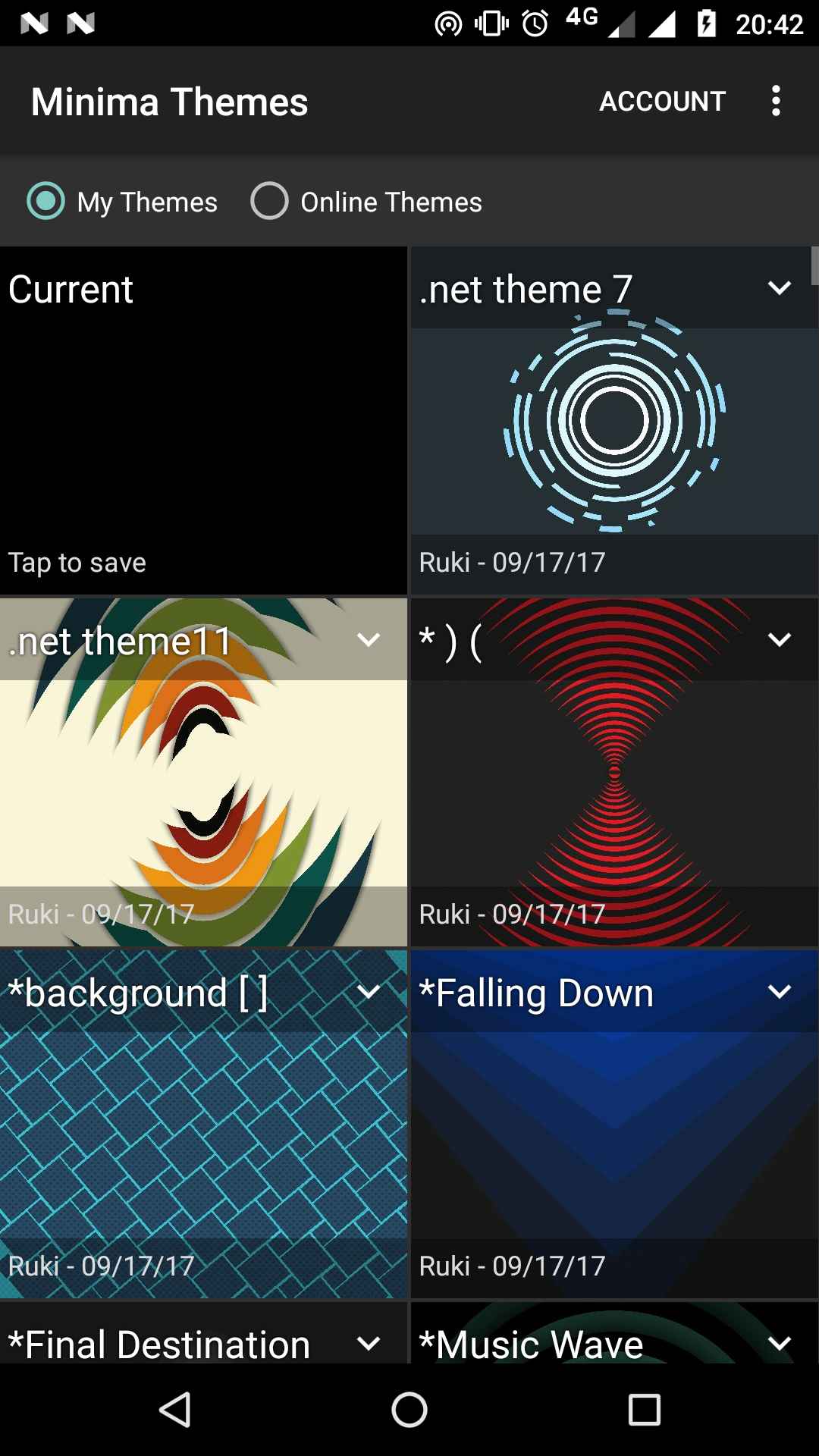Expand the *Music Wave dropdown arrow
The image size is (819, 1456).
point(779,1344)
